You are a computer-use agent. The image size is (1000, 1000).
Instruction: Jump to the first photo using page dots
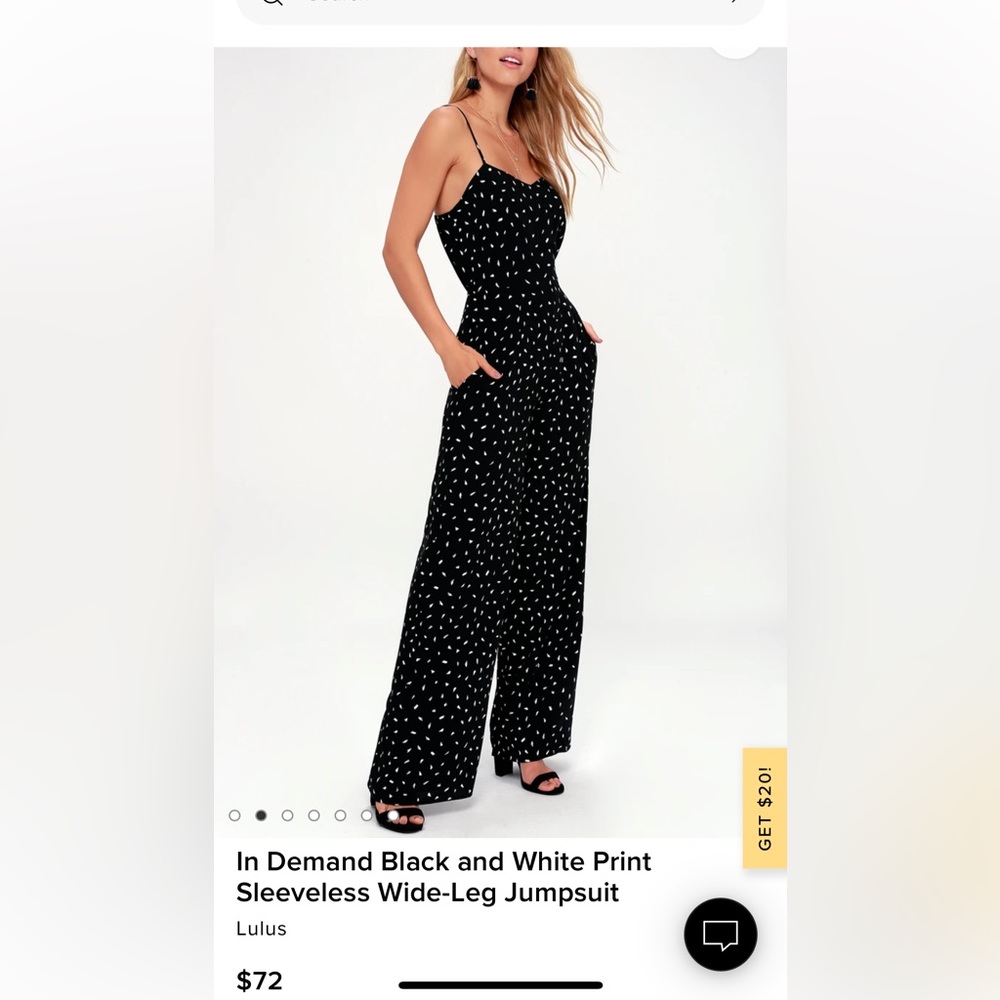coord(235,815)
